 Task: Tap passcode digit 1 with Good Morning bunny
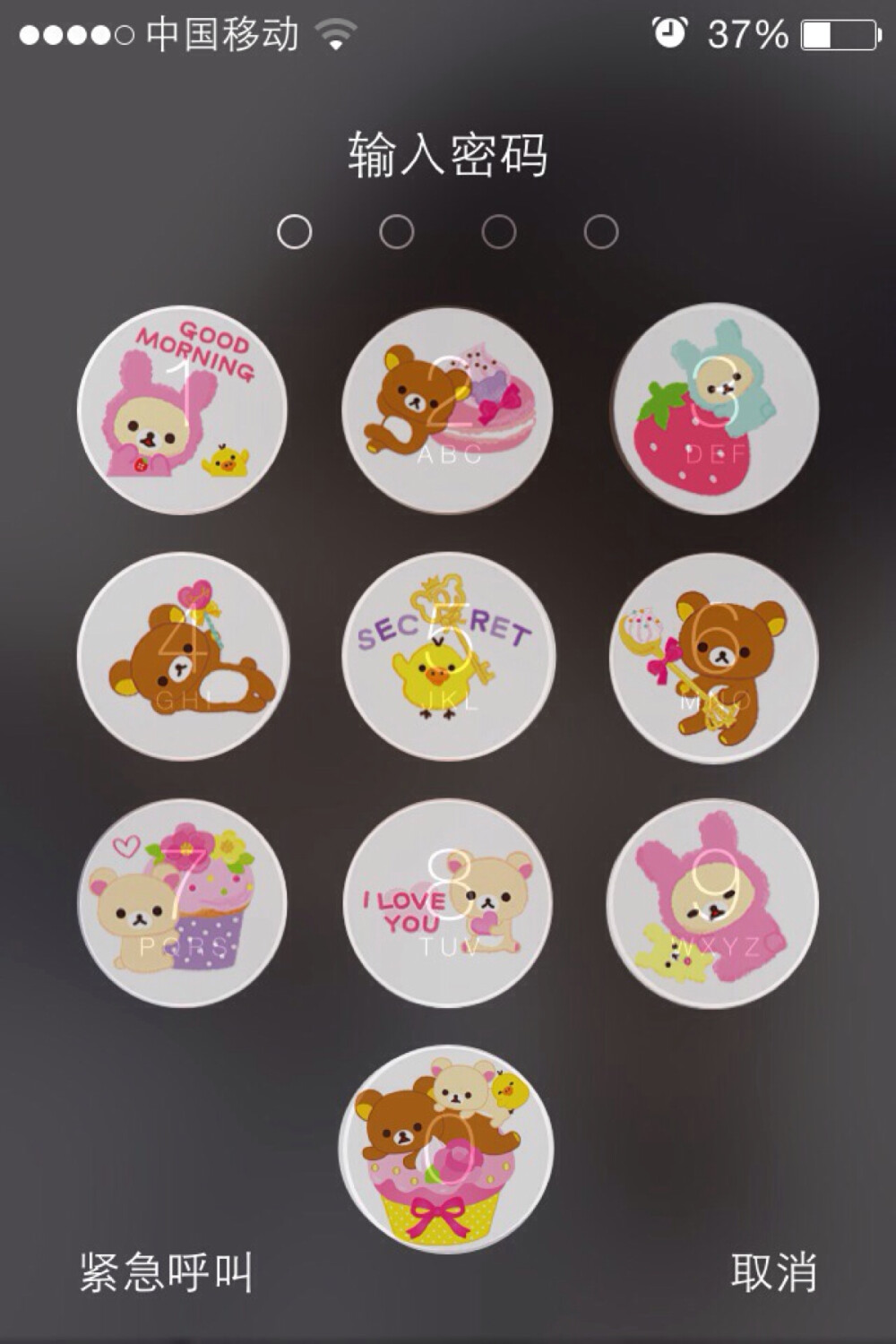pyautogui.click(x=183, y=409)
